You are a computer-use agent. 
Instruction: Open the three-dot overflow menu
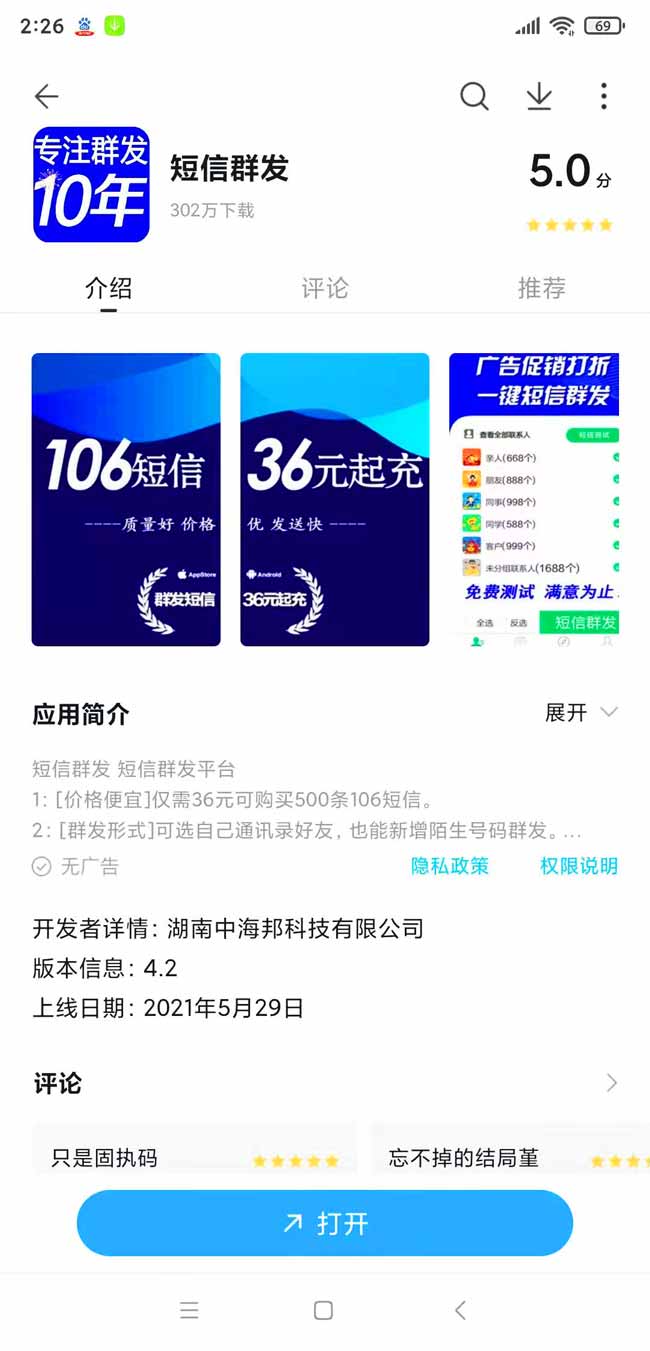click(603, 96)
